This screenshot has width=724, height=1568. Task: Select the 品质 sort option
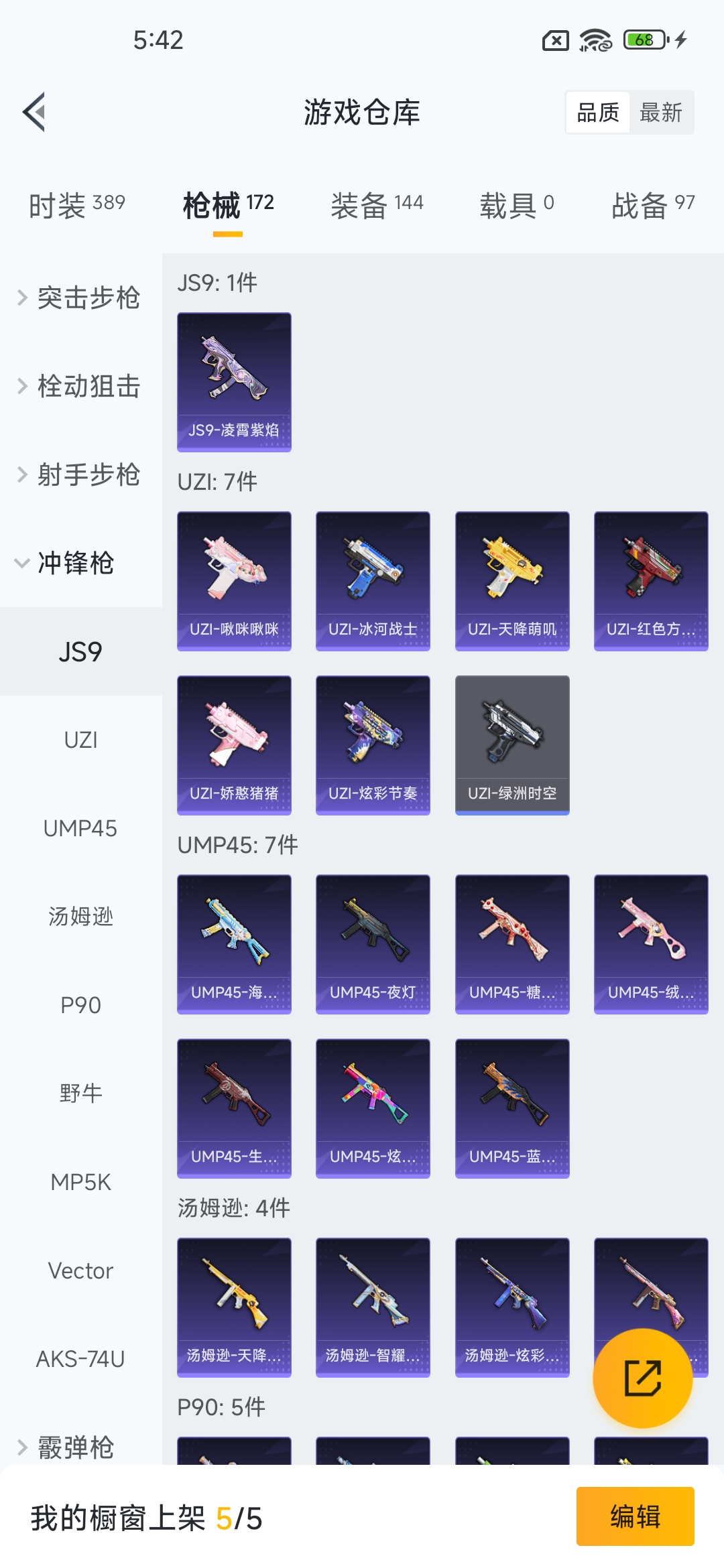[598, 113]
